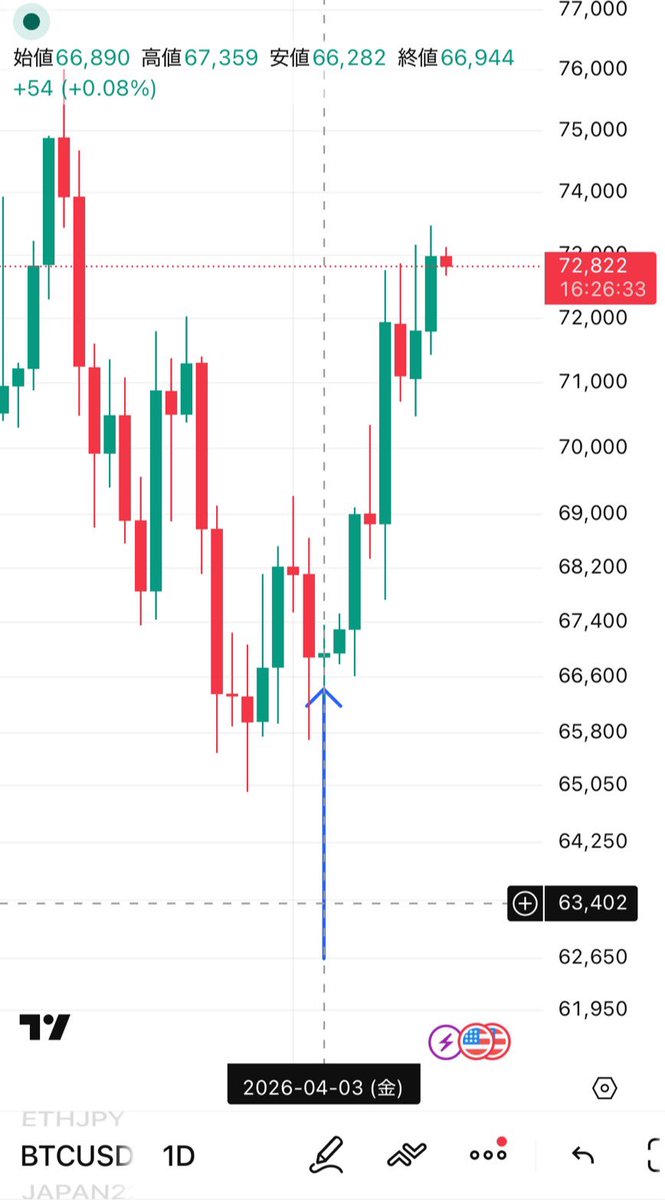Image resolution: width=665 pixels, height=1200 pixels.
Task: Open the BTCUSD symbol selector
Action: 77,1156
